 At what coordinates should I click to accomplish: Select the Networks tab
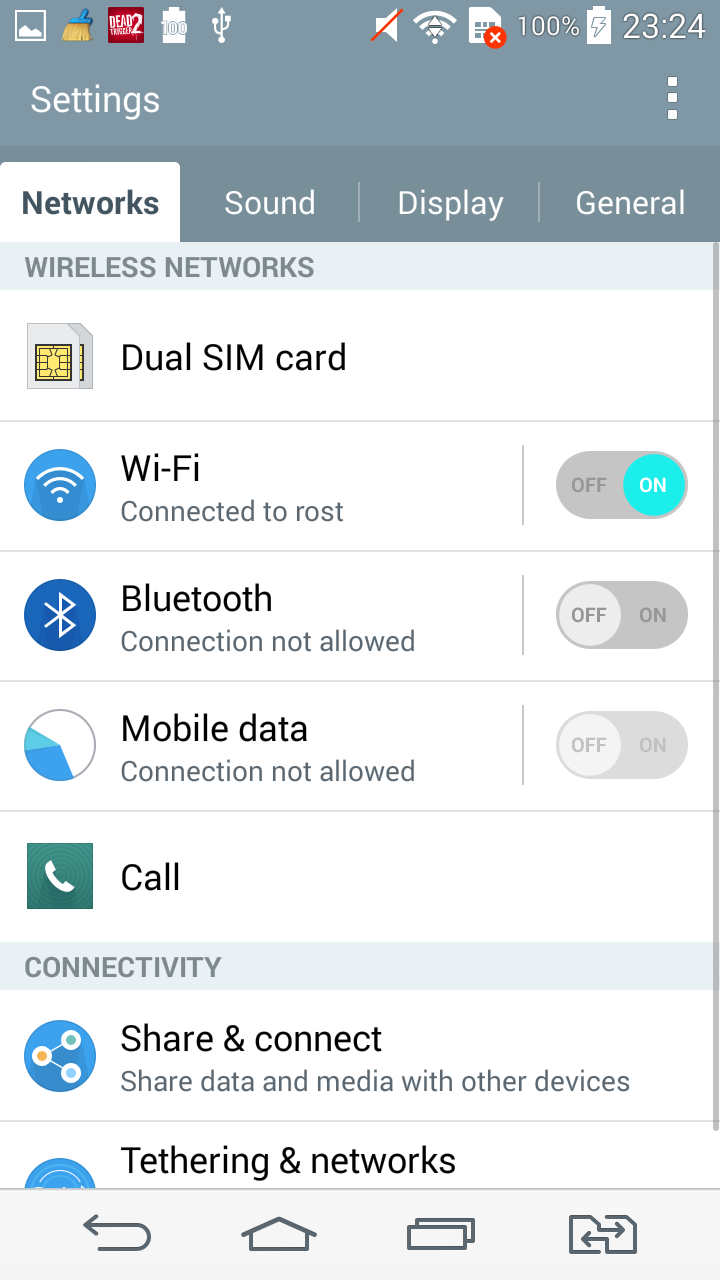(90, 203)
